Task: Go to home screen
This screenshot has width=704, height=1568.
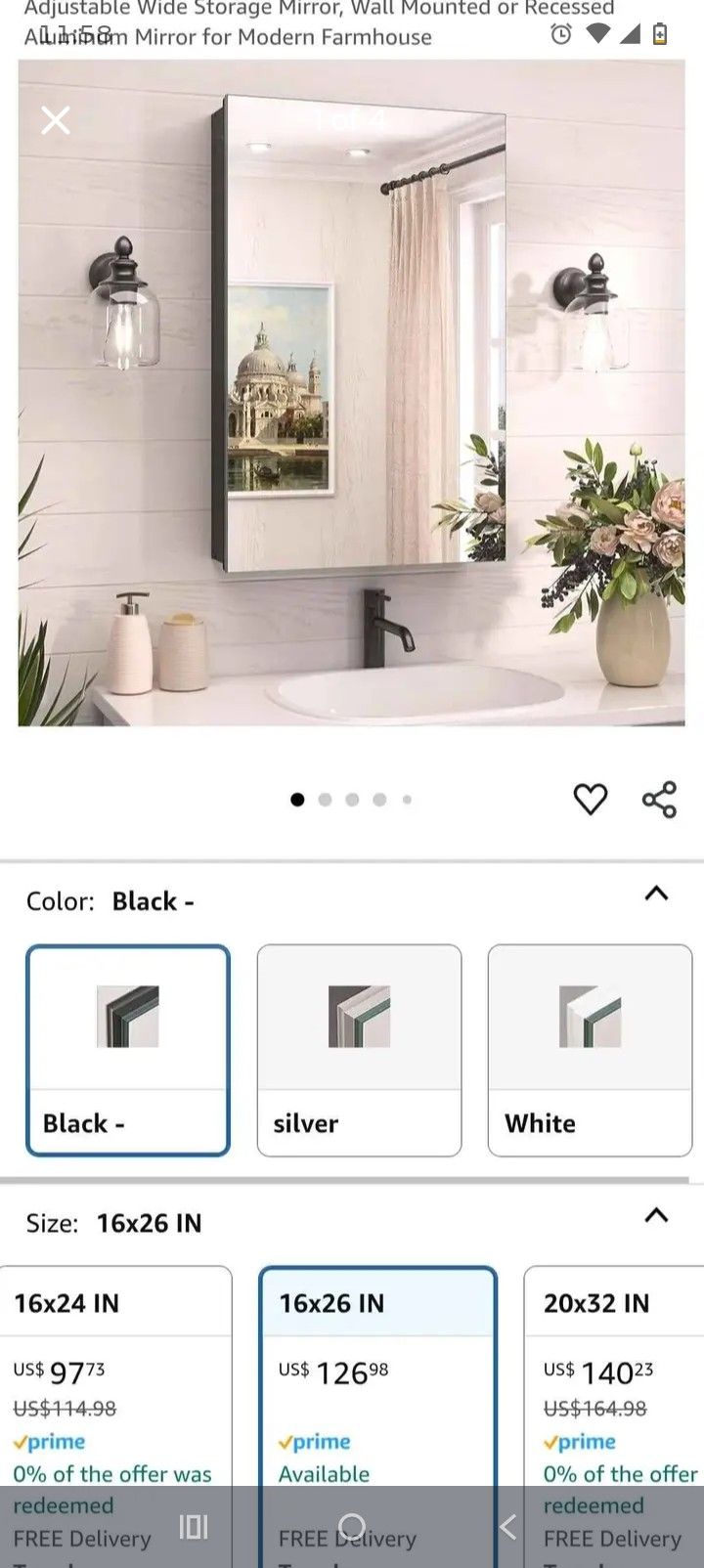Action: 352,1527
